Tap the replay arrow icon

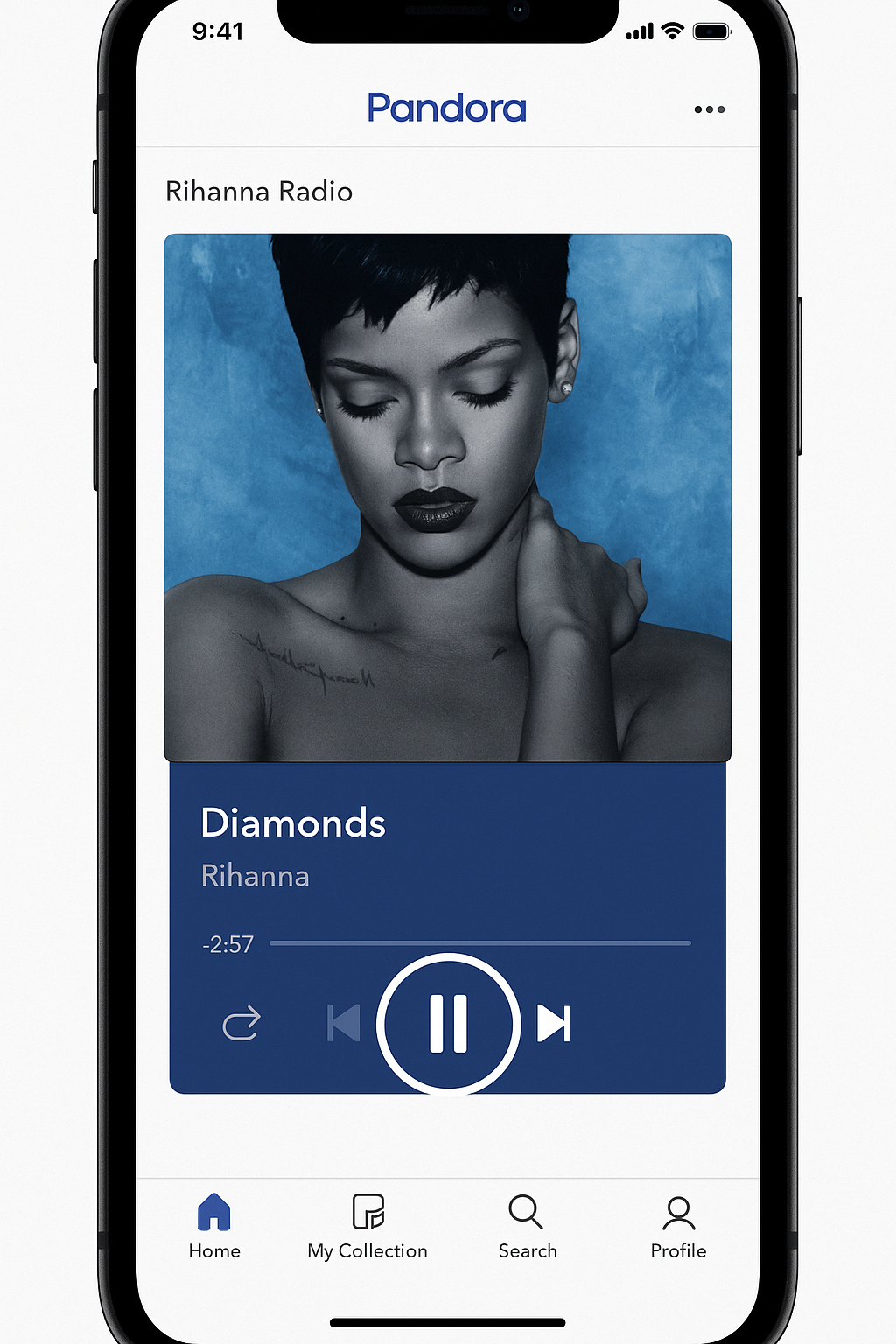pyautogui.click(x=241, y=1023)
